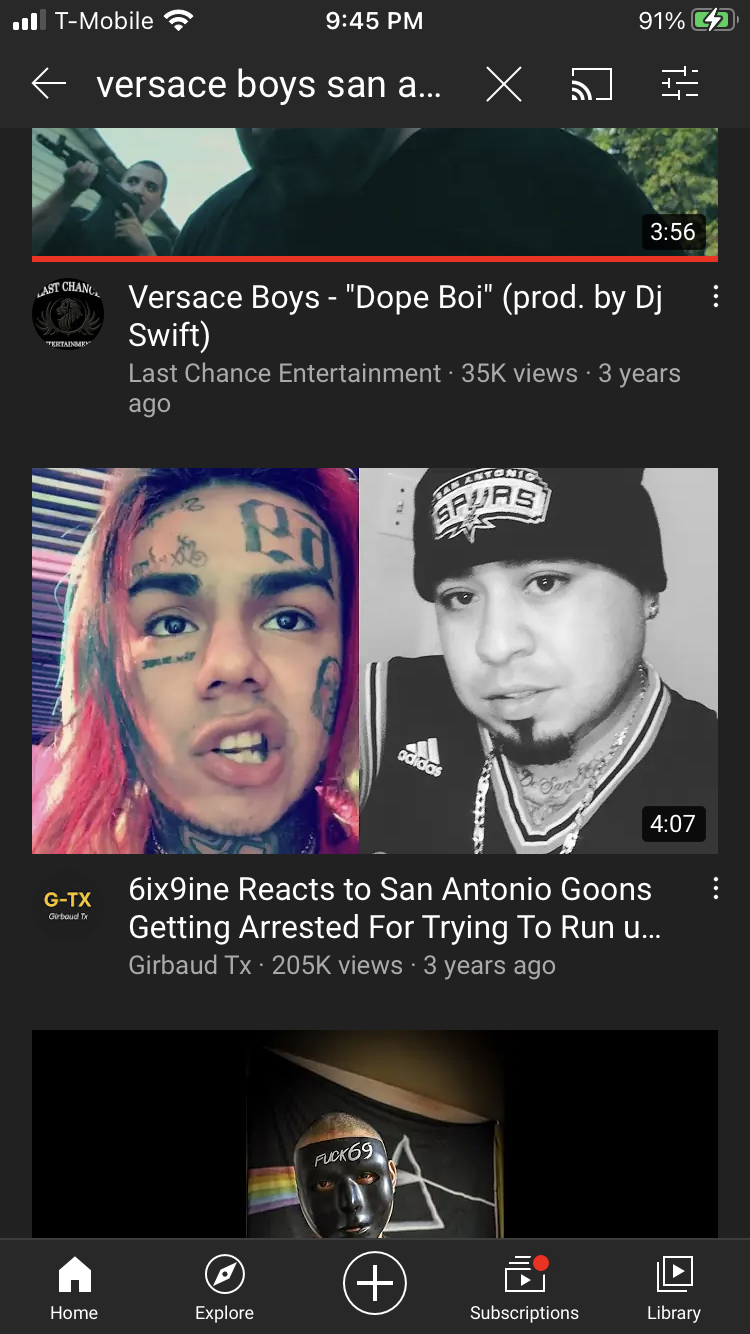Open options menu for Dope Boi video
This screenshot has width=750, height=1334.
coord(715,297)
